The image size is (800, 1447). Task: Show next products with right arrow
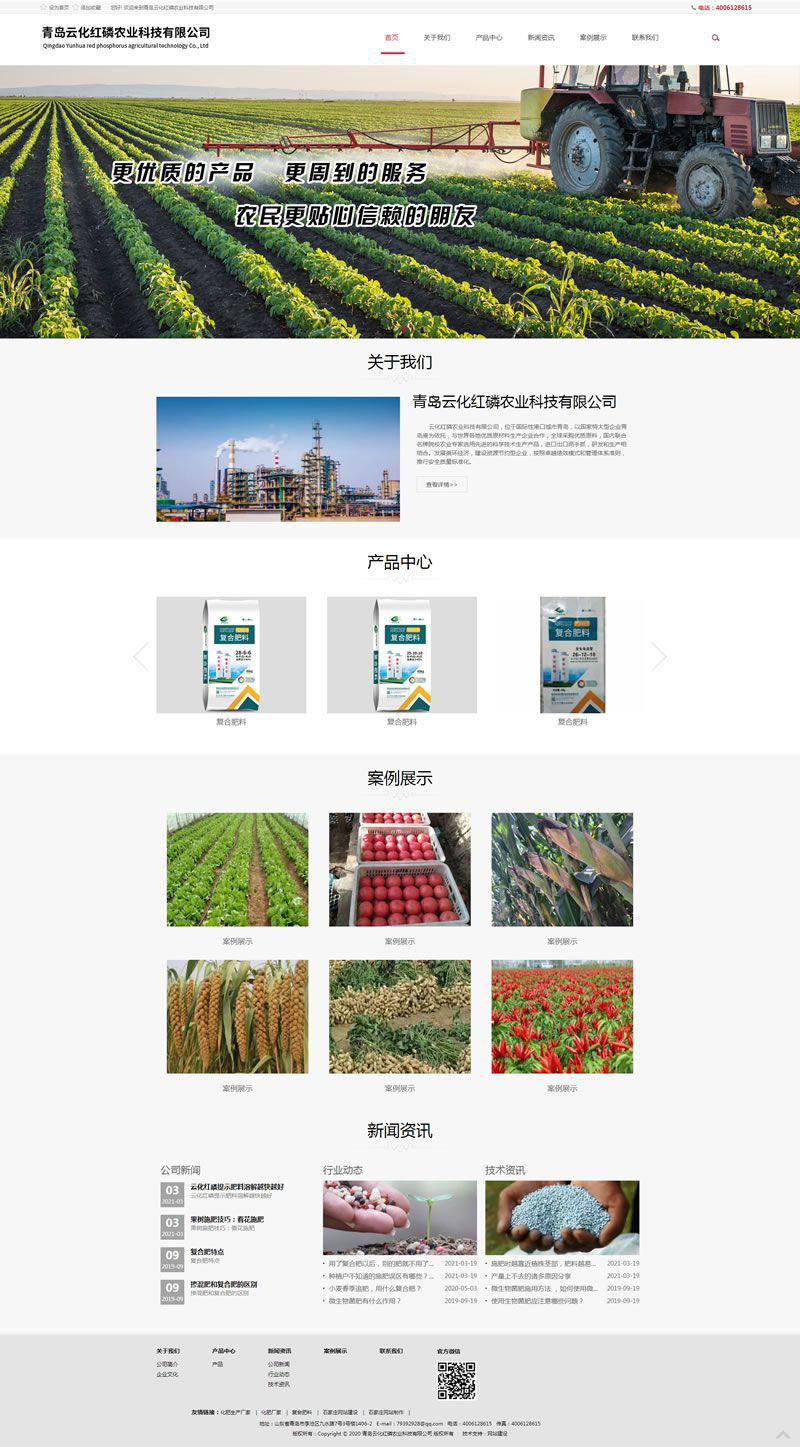pos(658,656)
